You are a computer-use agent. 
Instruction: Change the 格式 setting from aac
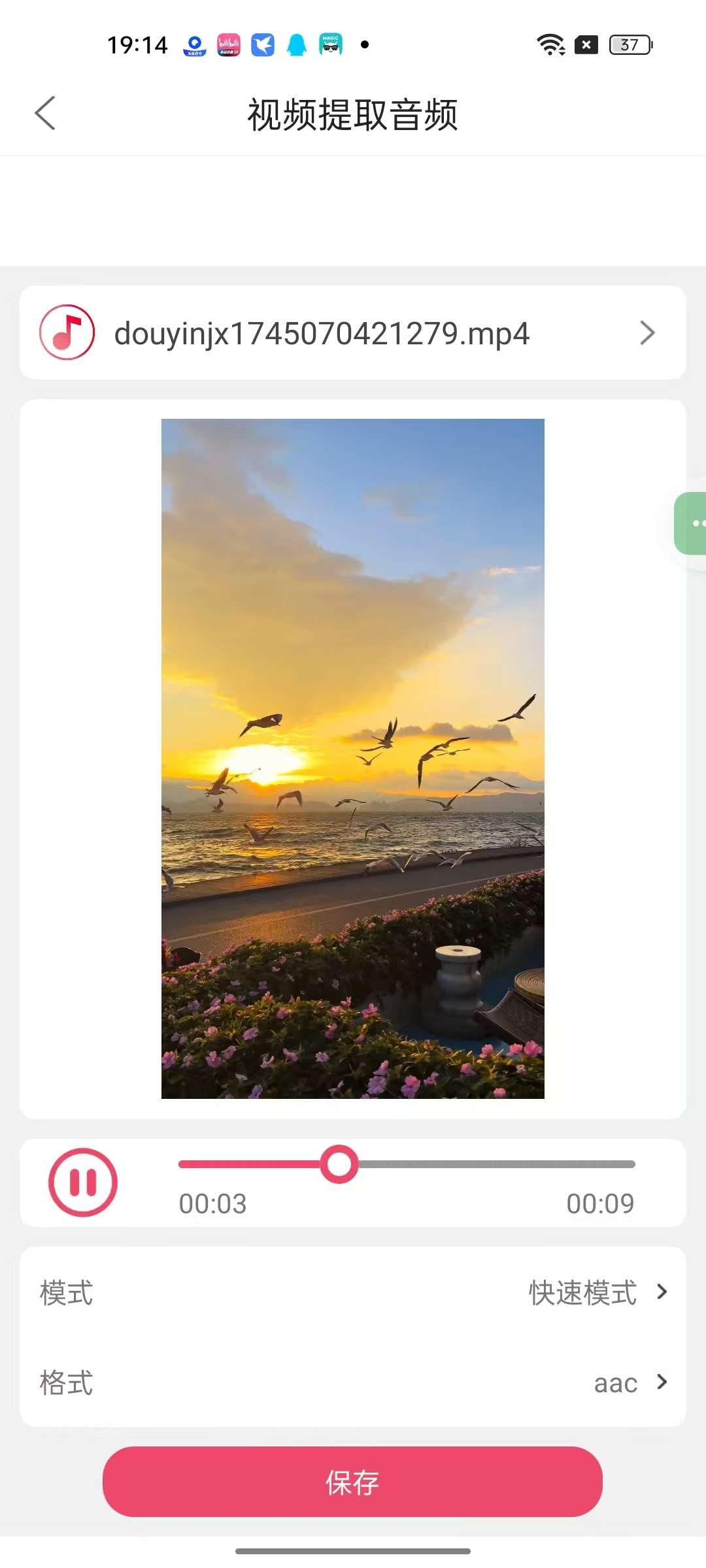pyautogui.click(x=353, y=1382)
